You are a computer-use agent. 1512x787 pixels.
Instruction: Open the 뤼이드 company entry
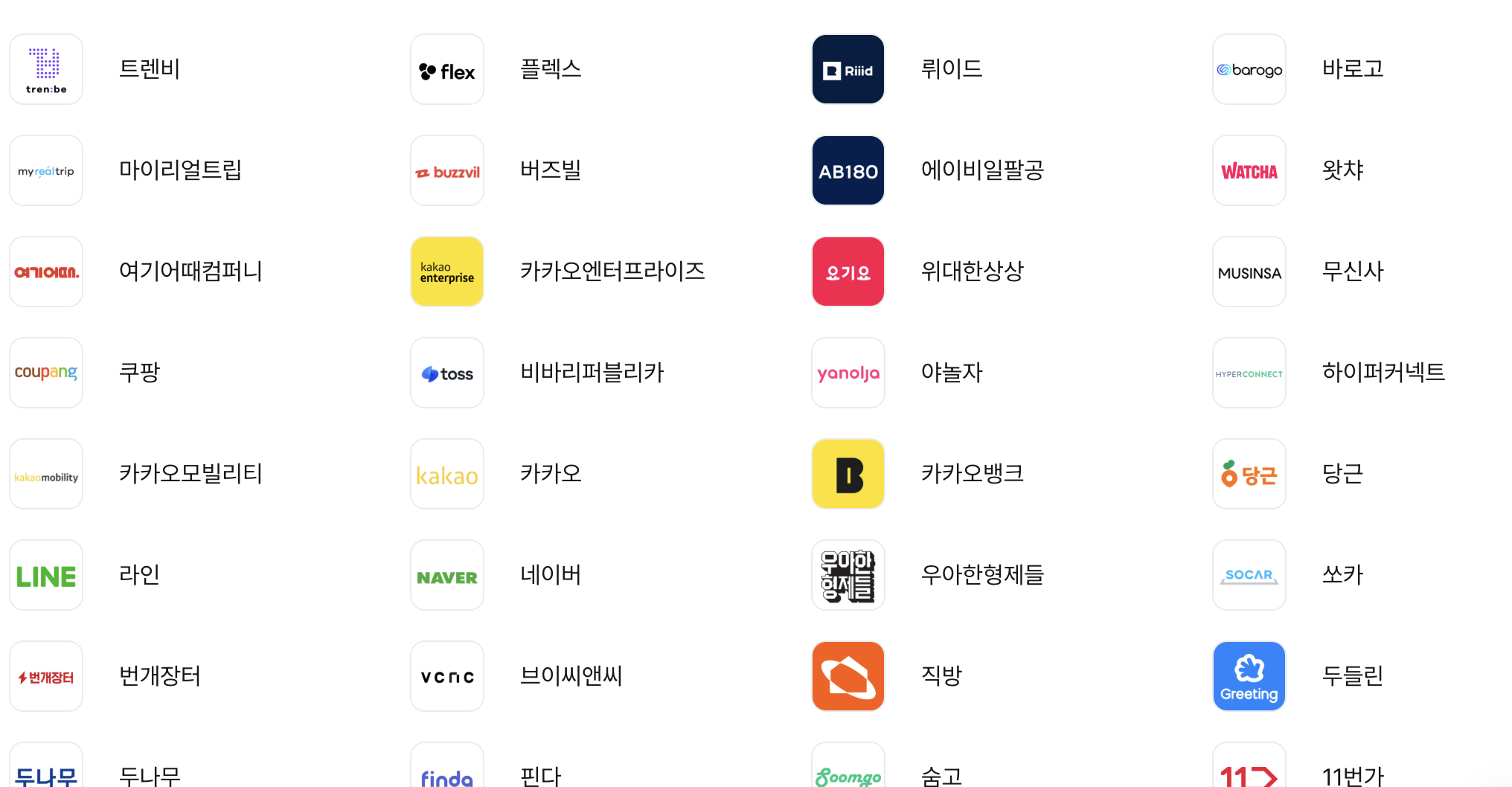tap(951, 69)
